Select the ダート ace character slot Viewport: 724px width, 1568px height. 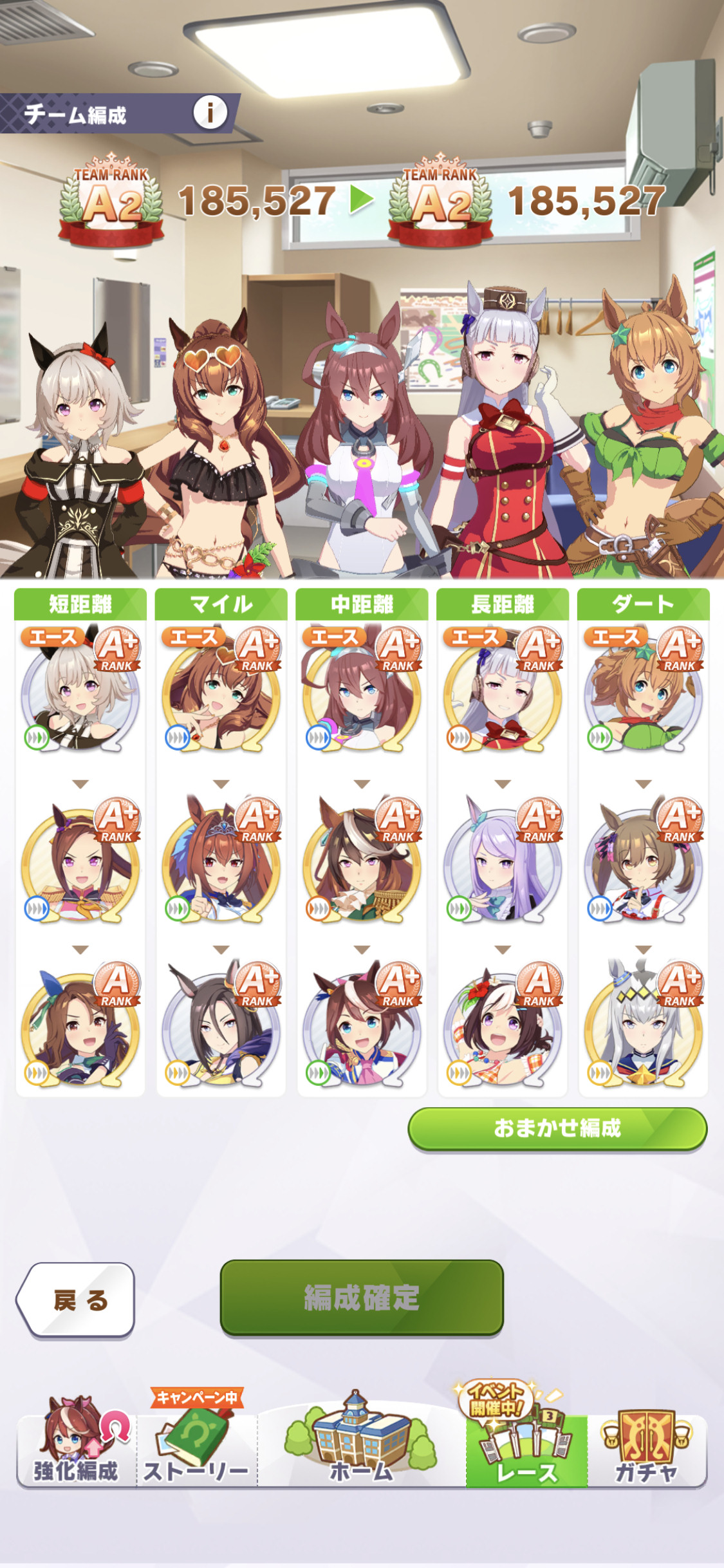click(644, 692)
